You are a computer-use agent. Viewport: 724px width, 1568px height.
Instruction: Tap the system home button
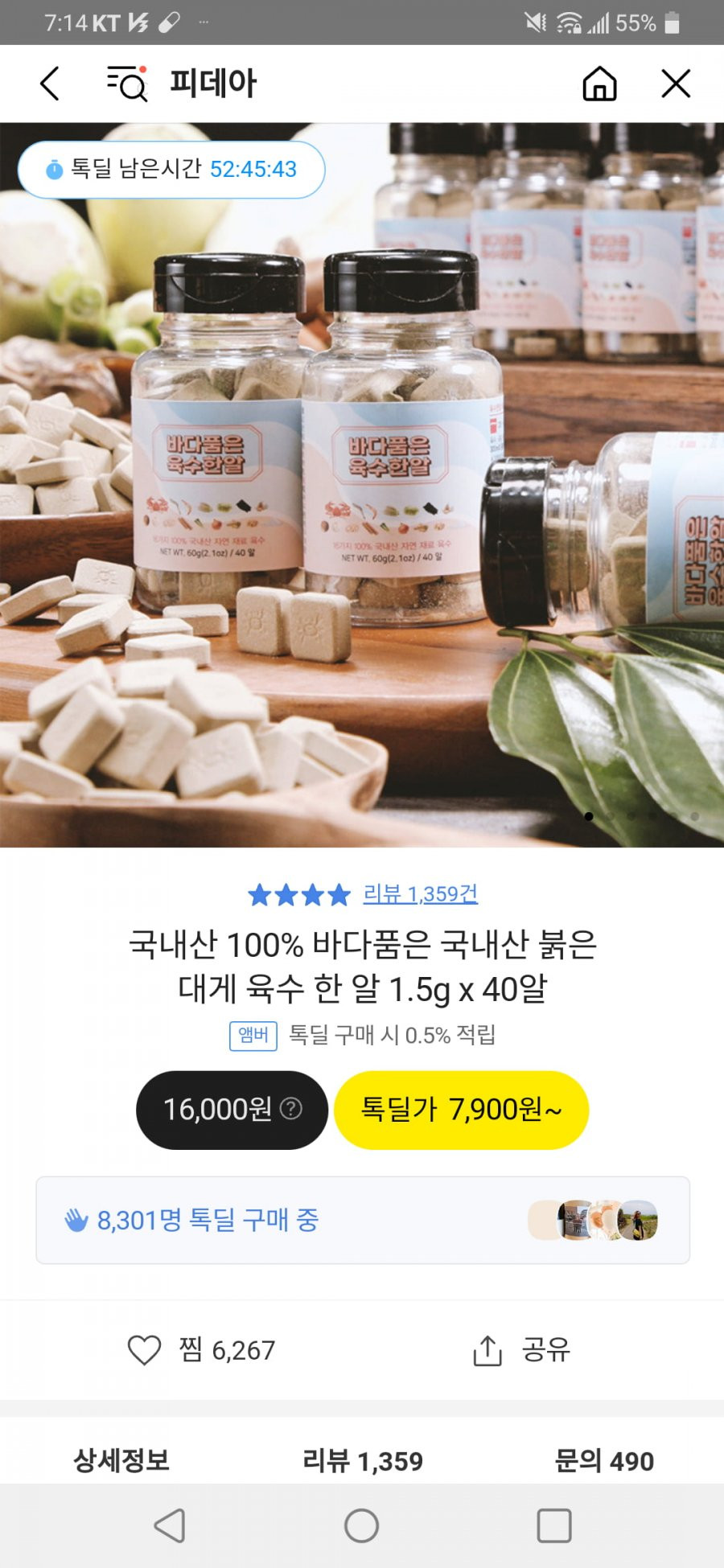pyautogui.click(x=361, y=1525)
